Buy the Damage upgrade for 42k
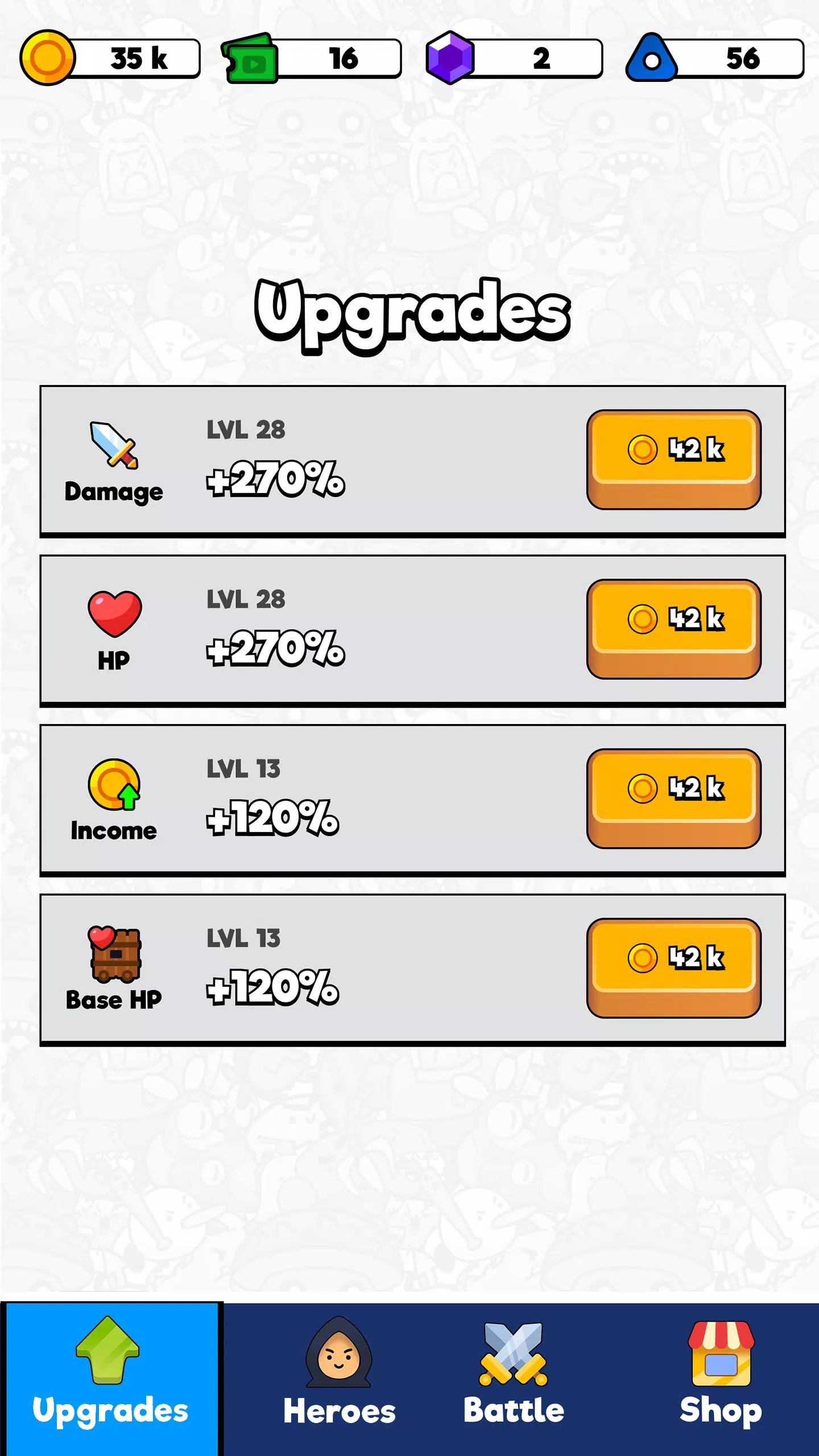Screen dimensions: 819x1456 pyautogui.click(x=673, y=458)
